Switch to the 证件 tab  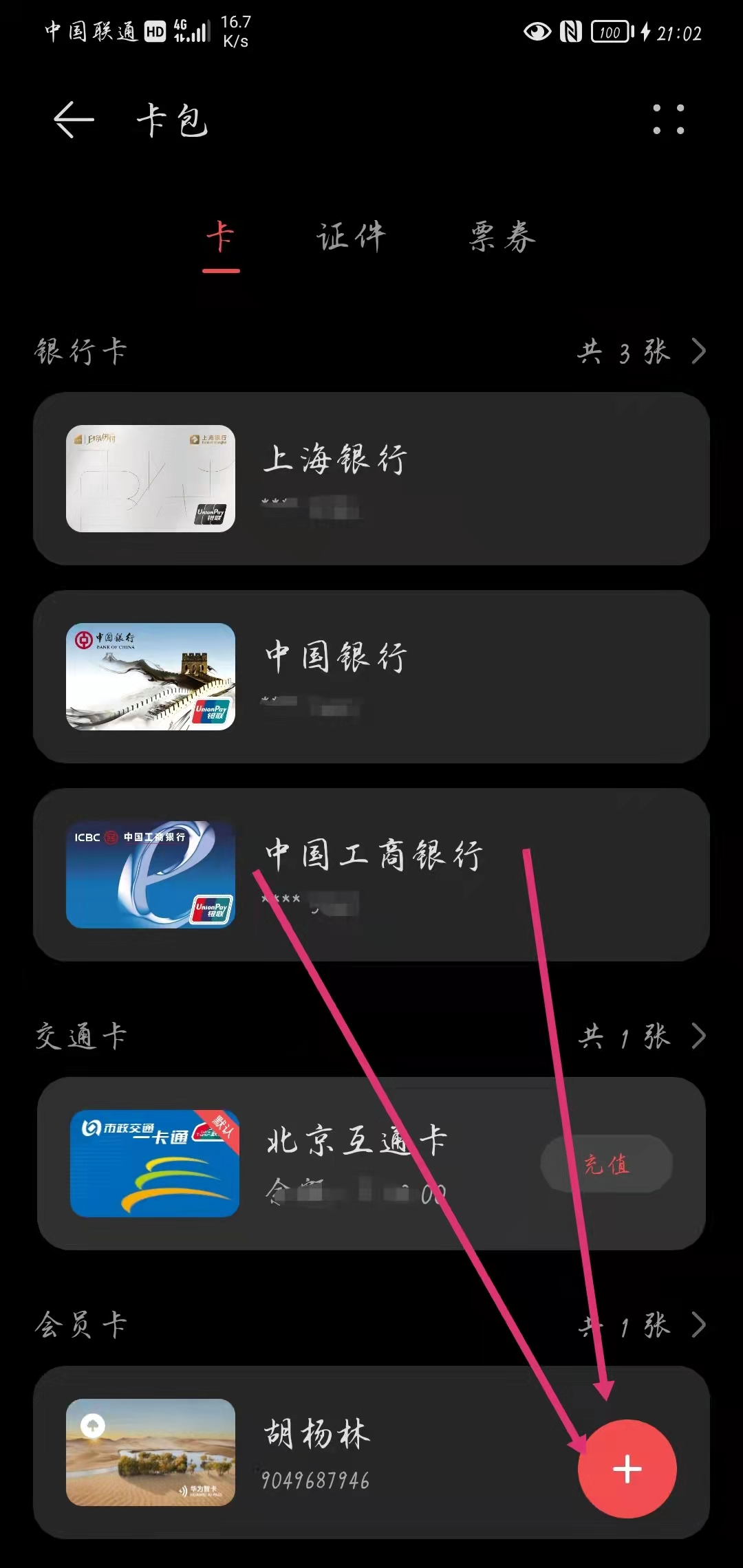[351, 238]
